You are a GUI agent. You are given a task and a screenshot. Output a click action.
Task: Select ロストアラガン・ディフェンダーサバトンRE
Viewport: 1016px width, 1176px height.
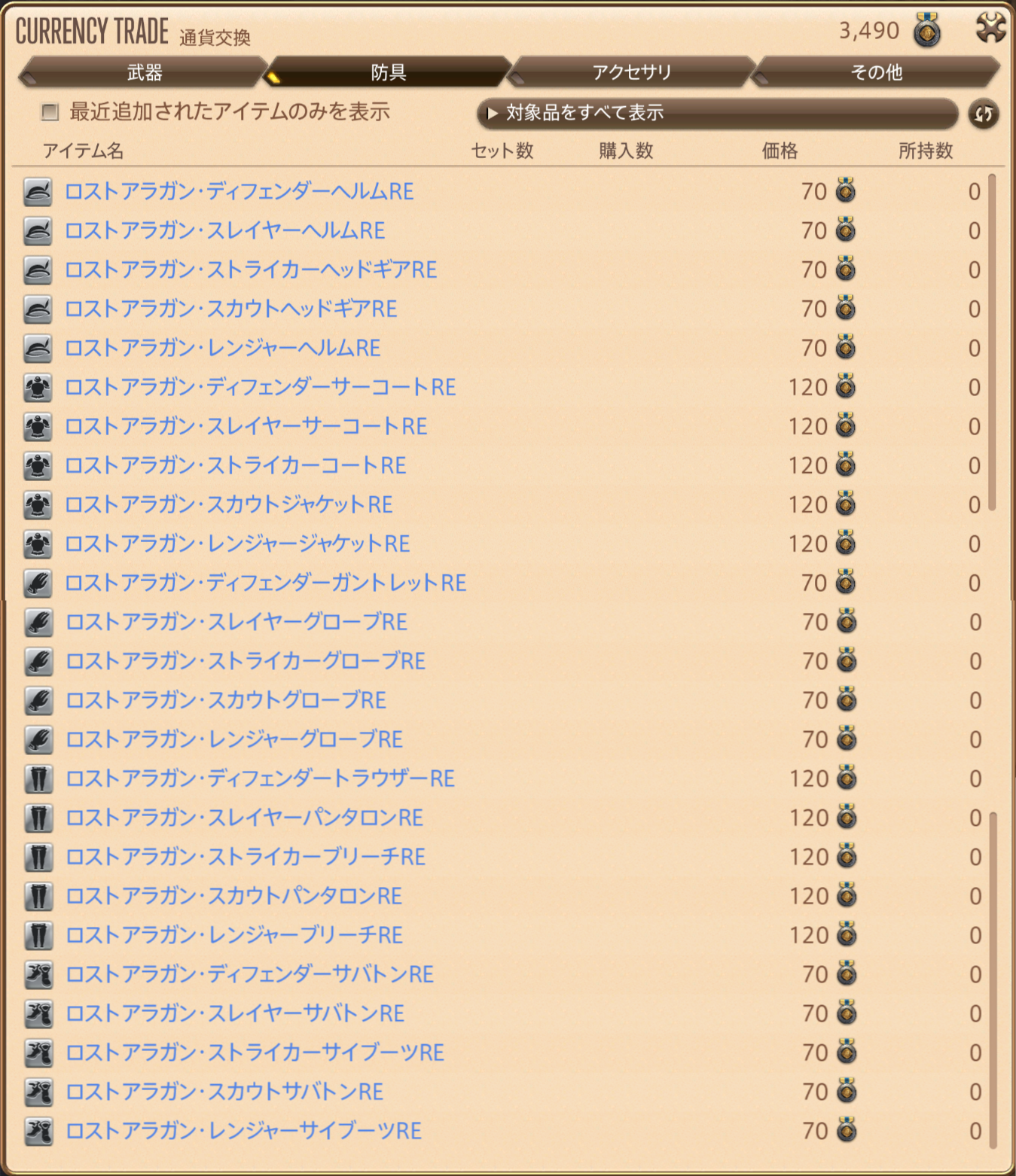pyautogui.click(x=249, y=974)
